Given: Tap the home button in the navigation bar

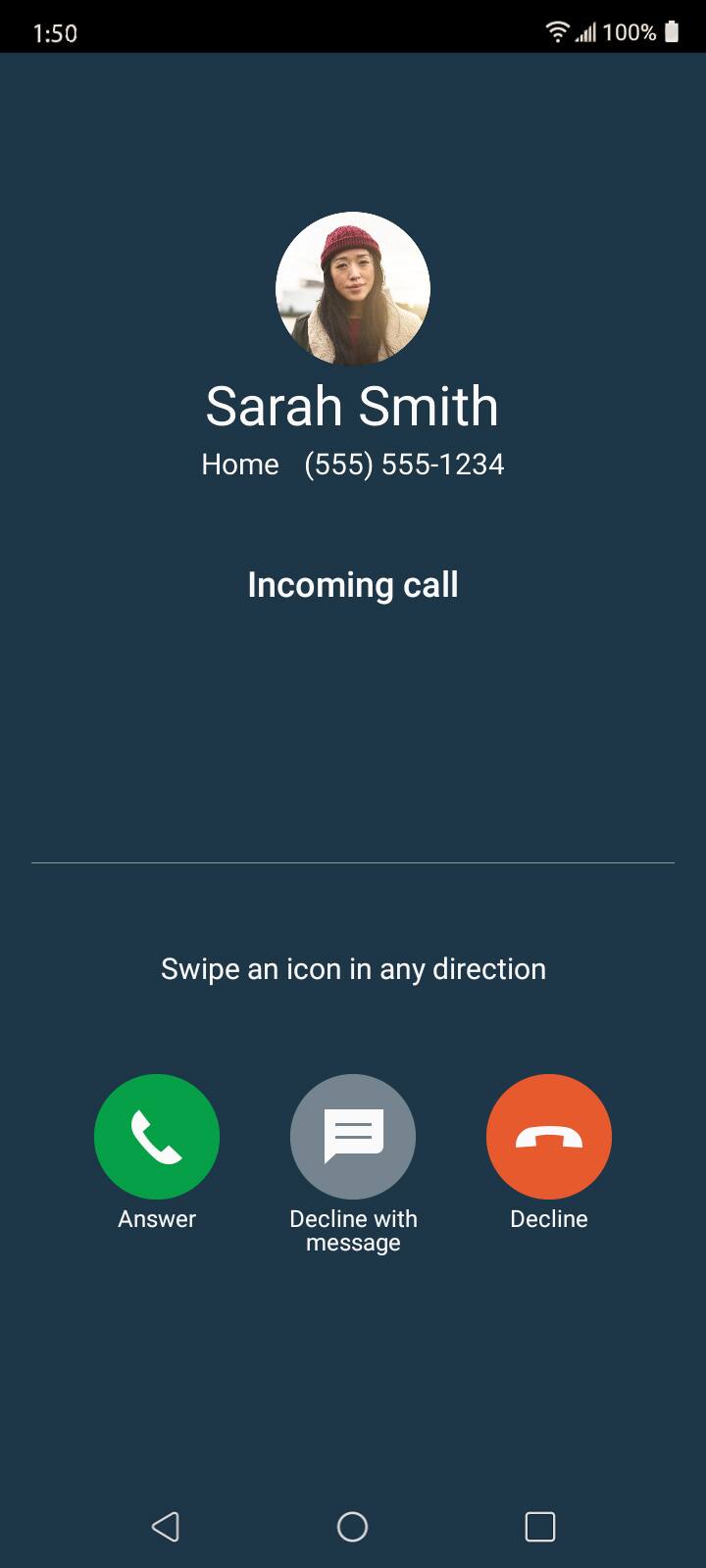Looking at the screenshot, I should (353, 1526).
